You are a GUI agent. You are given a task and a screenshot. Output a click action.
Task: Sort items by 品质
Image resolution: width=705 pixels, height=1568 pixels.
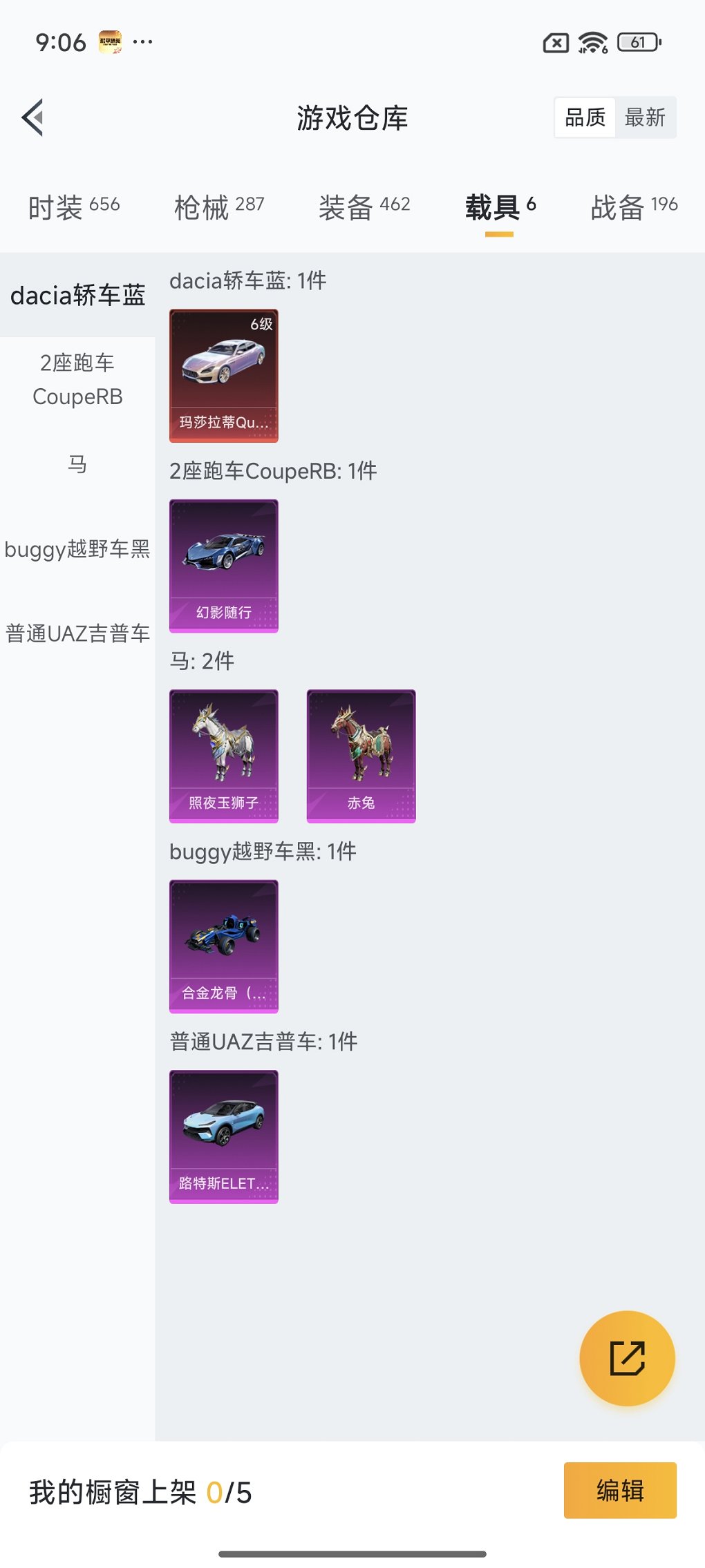click(585, 117)
